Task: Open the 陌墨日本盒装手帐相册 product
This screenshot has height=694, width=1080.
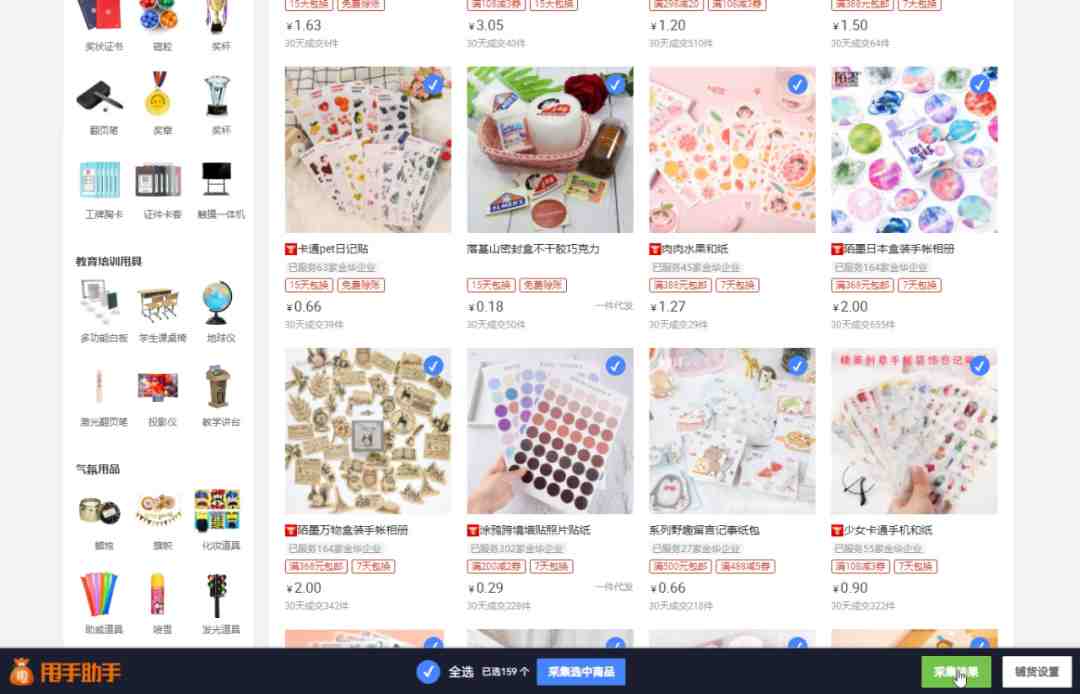Action: (x=913, y=150)
